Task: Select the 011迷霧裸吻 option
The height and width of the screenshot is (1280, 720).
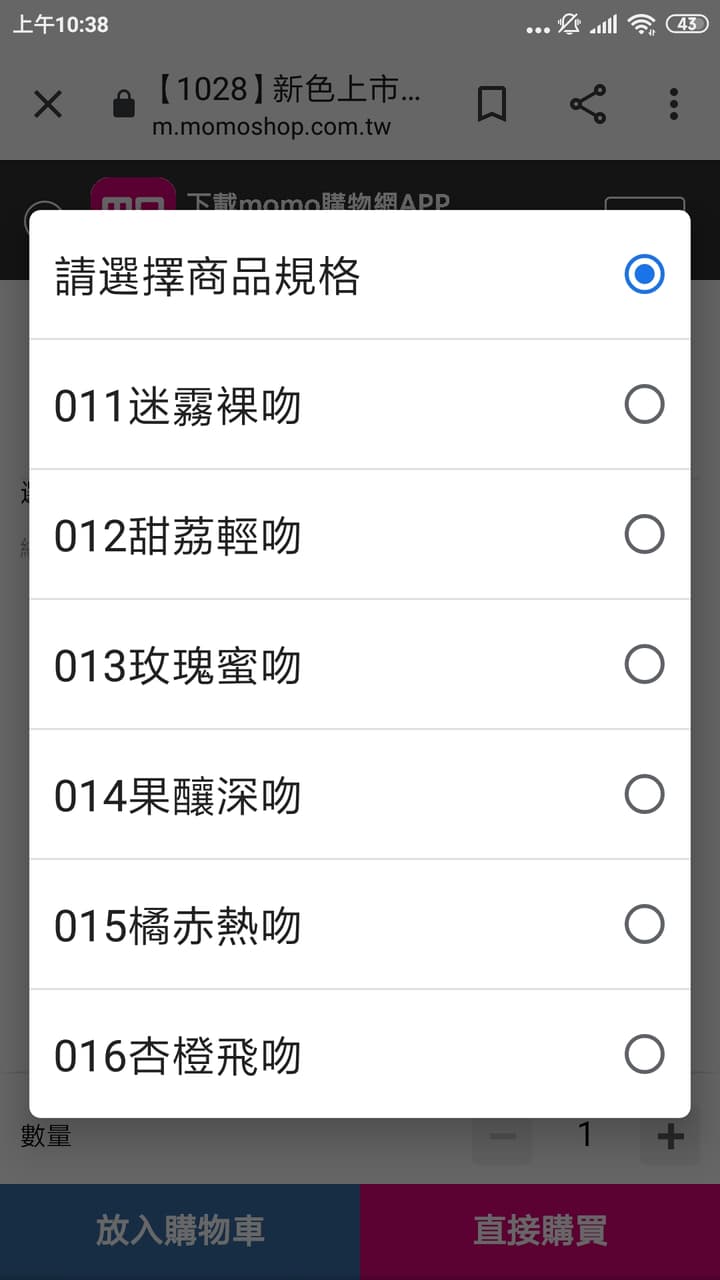Action: pyautogui.click(x=360, y=403)
